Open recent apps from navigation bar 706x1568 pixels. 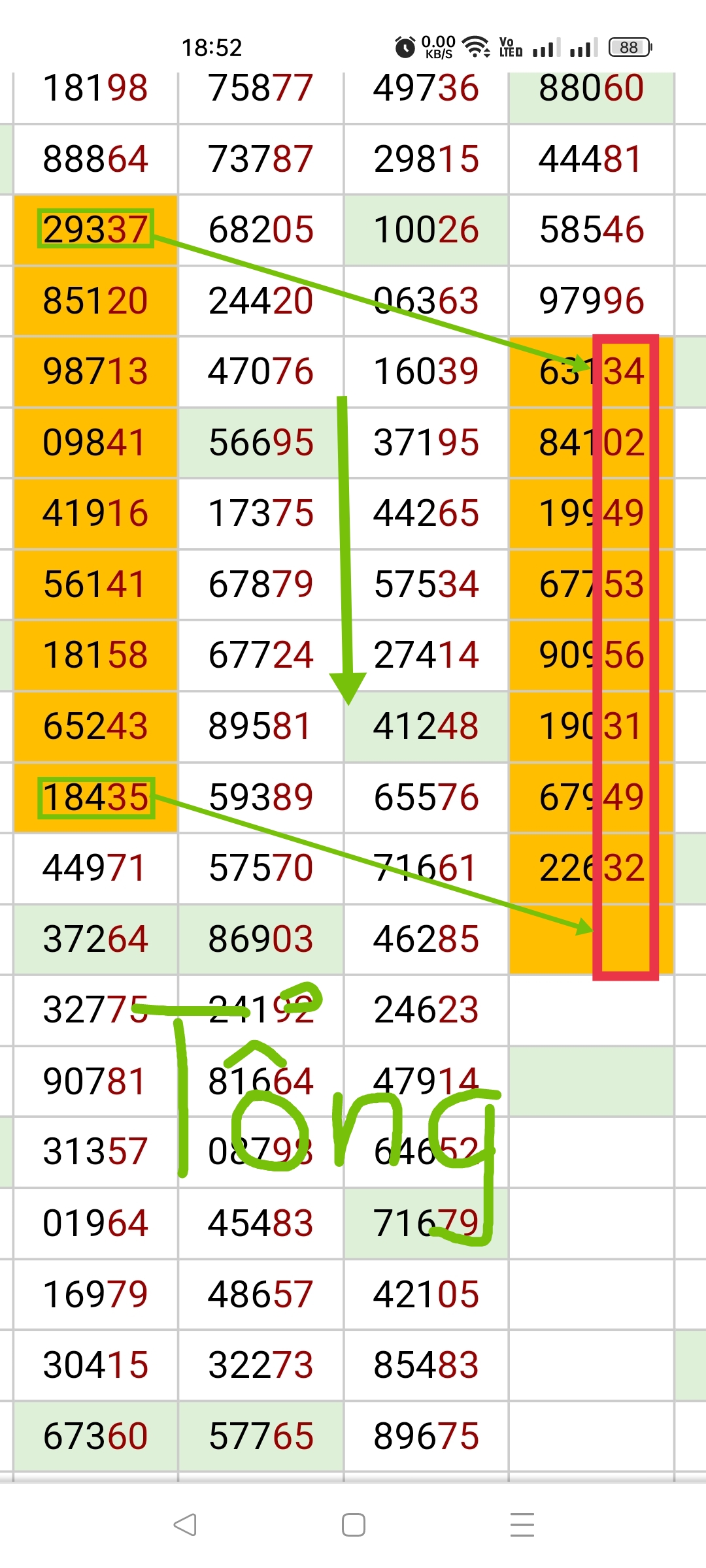pyautogui.click(x=522, y=1524)
